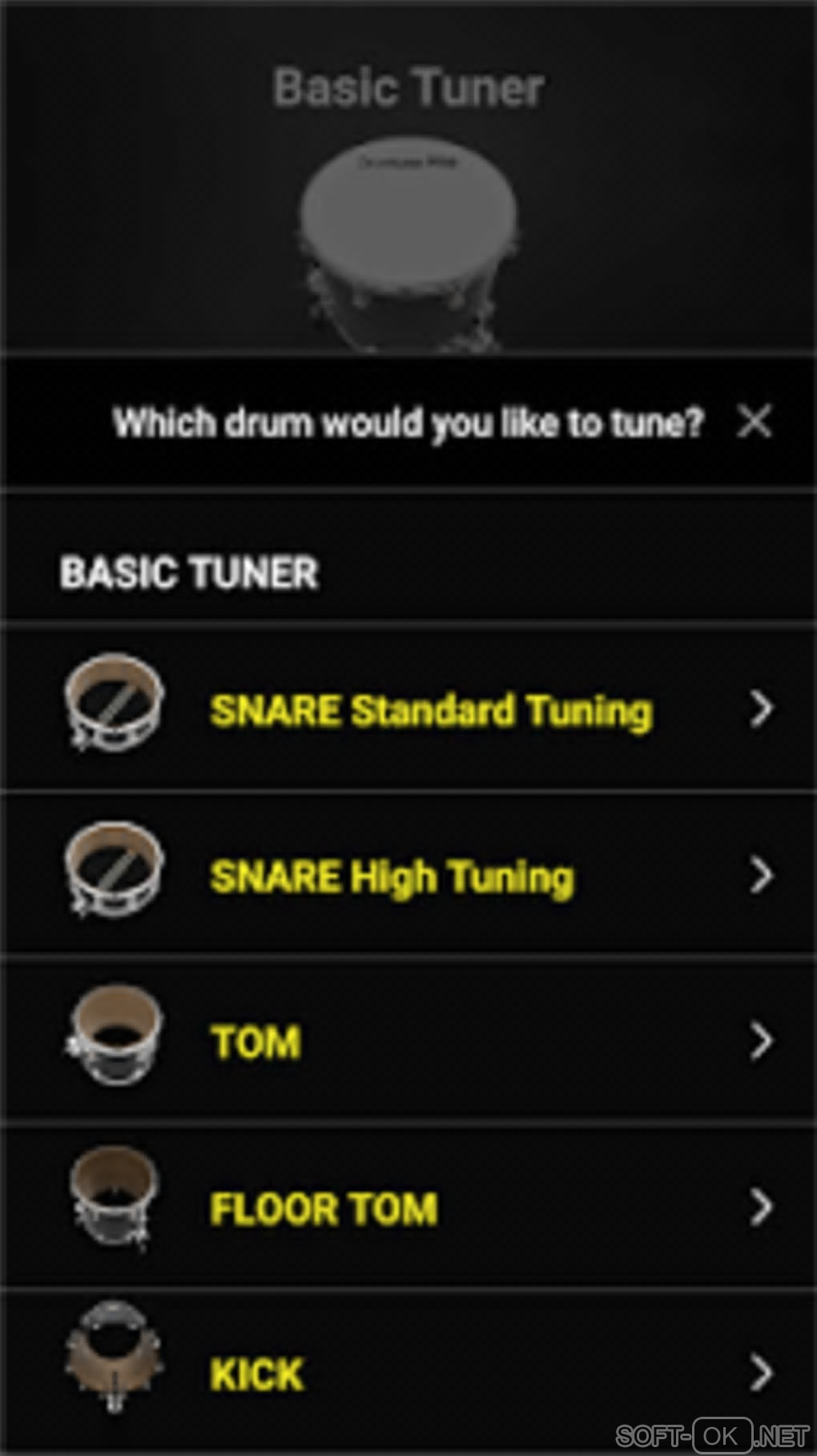Select SNARE Standard Tuning
Viewport: 817px width, 1456px height.
[431, 711]
